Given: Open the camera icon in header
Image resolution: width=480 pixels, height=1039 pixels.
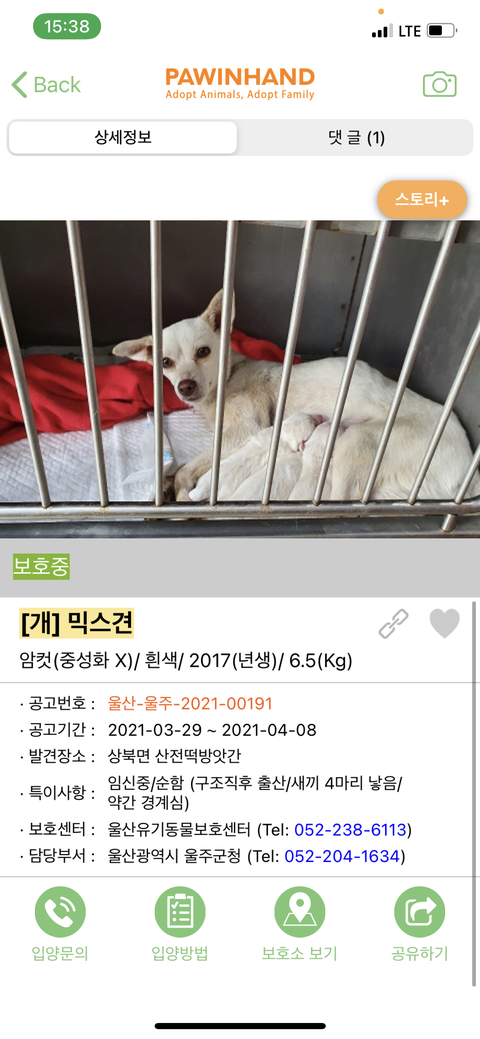Looking at the screenshot, I should click(x=440, y=84).
